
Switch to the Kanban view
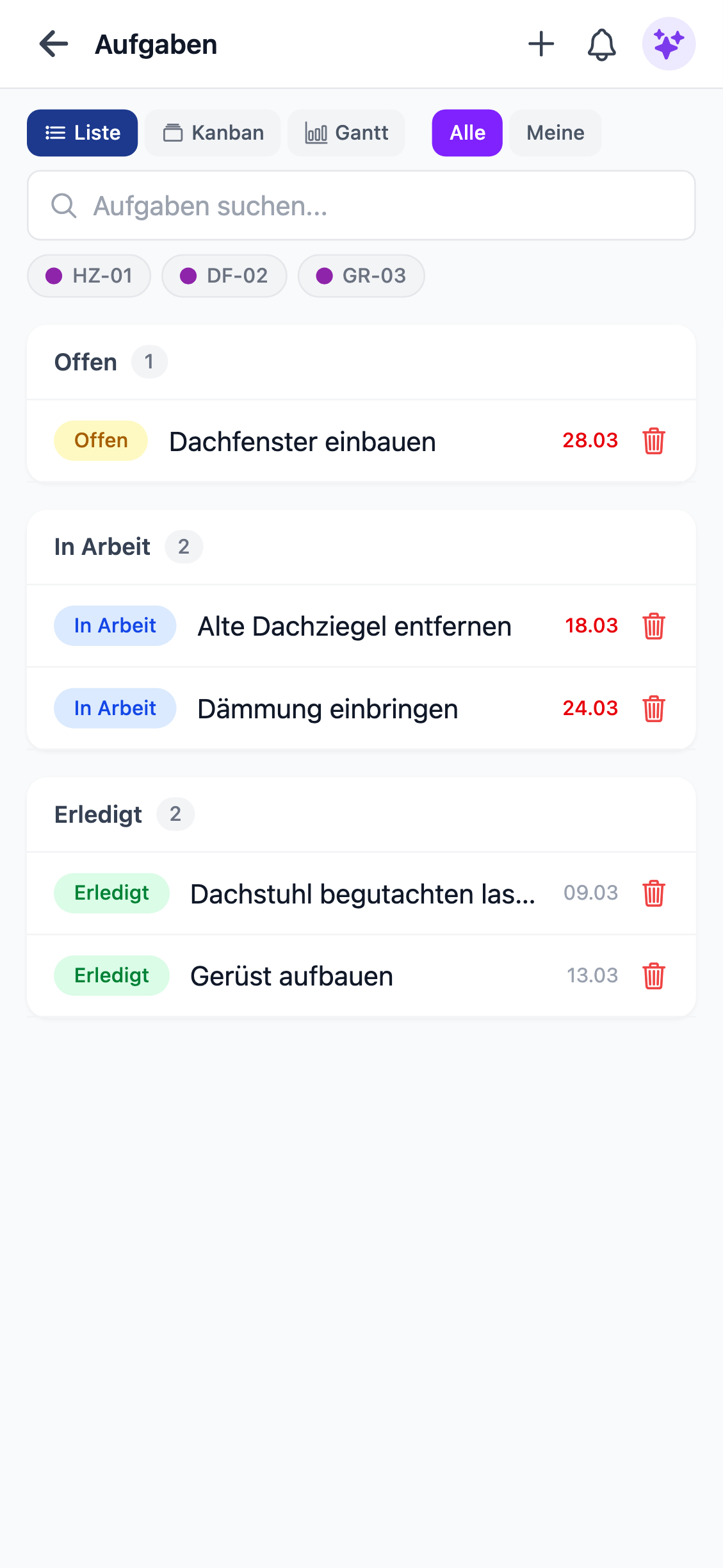pyautogui.click(x=212, y=133)
